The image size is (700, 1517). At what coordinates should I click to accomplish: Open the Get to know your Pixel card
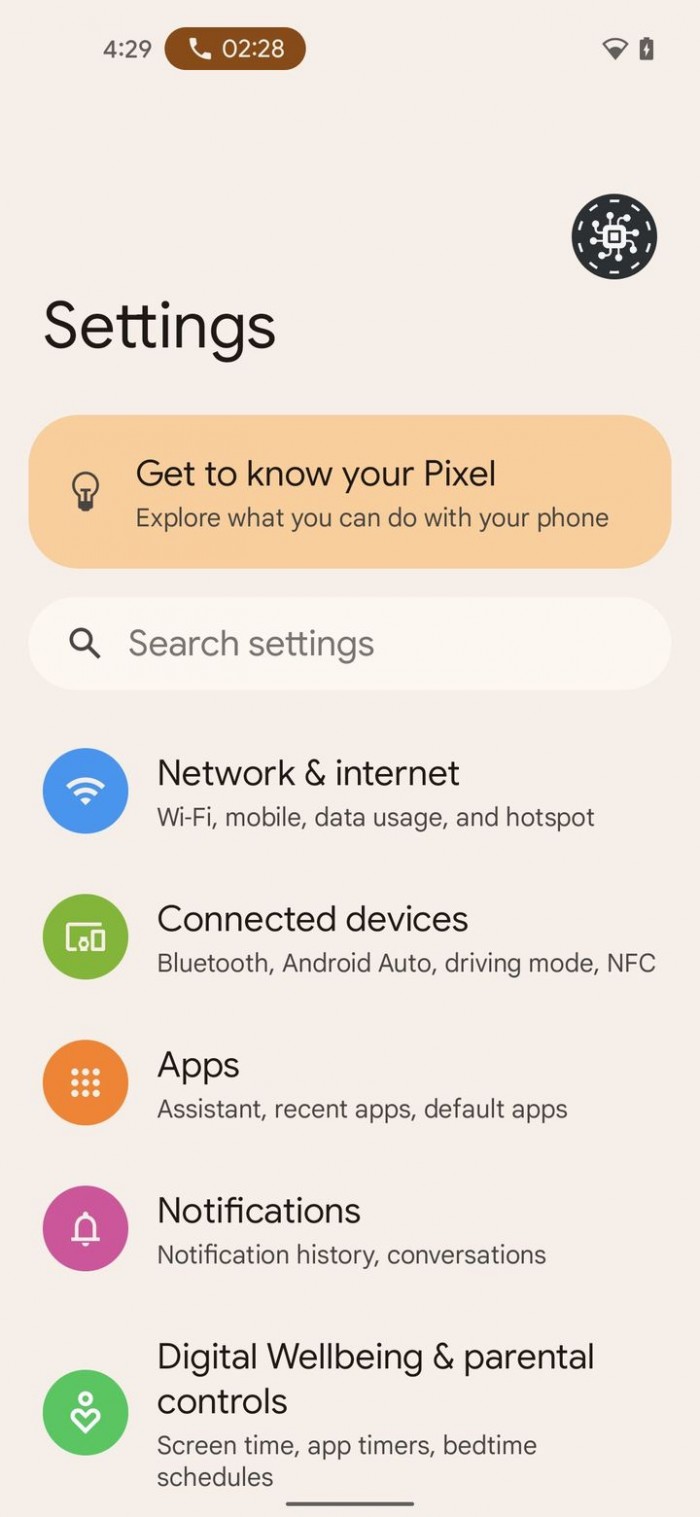pyautogui.click(x=350, y=492)
